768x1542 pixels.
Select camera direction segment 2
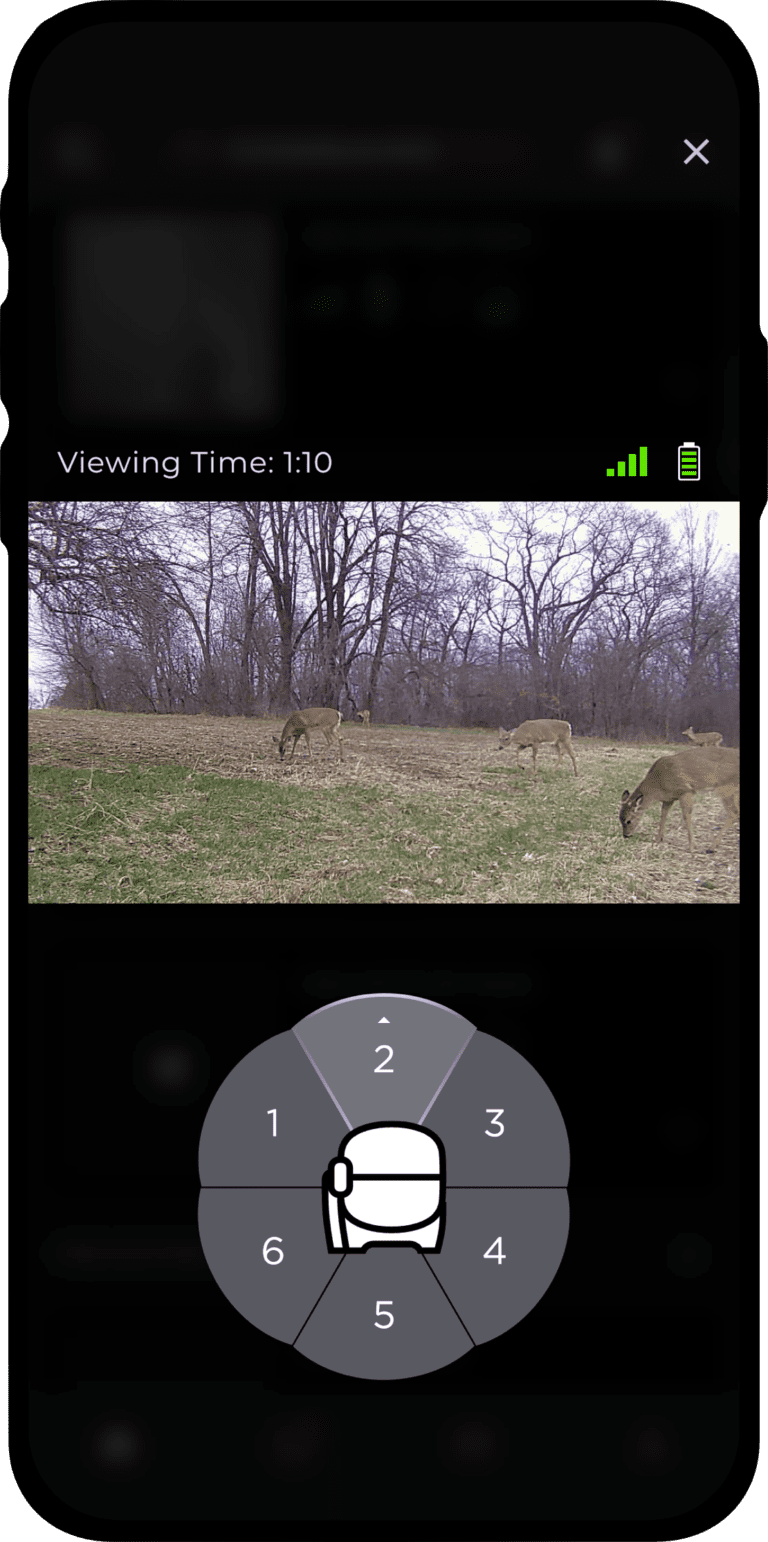click(384, 1058)
